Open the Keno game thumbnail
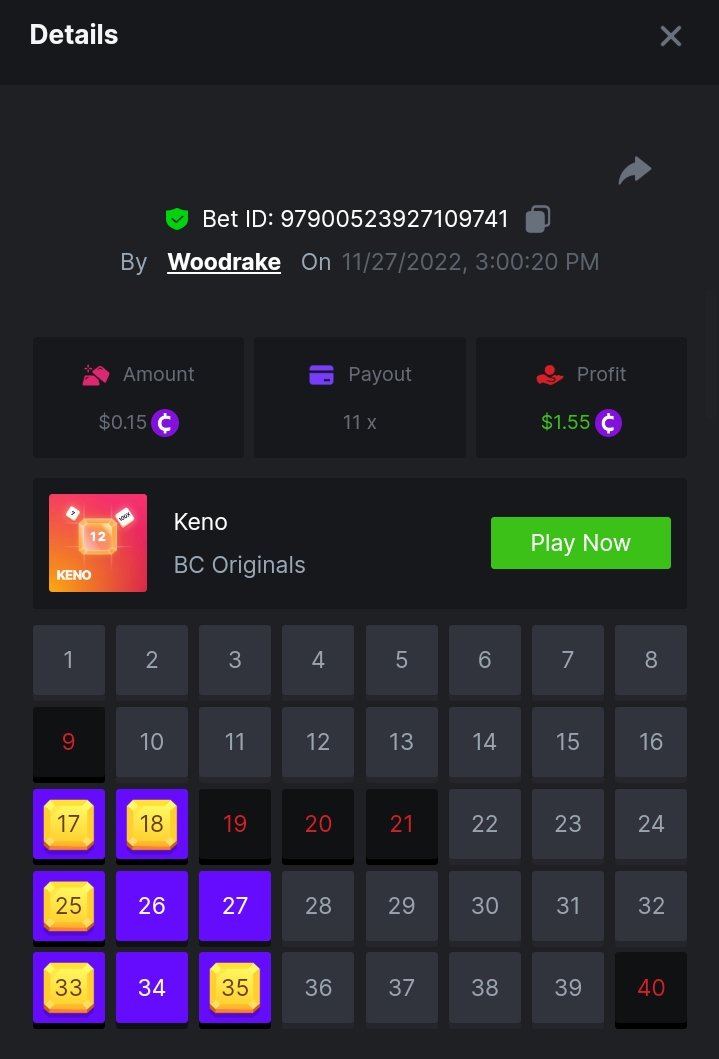 [x=98, y=543]
